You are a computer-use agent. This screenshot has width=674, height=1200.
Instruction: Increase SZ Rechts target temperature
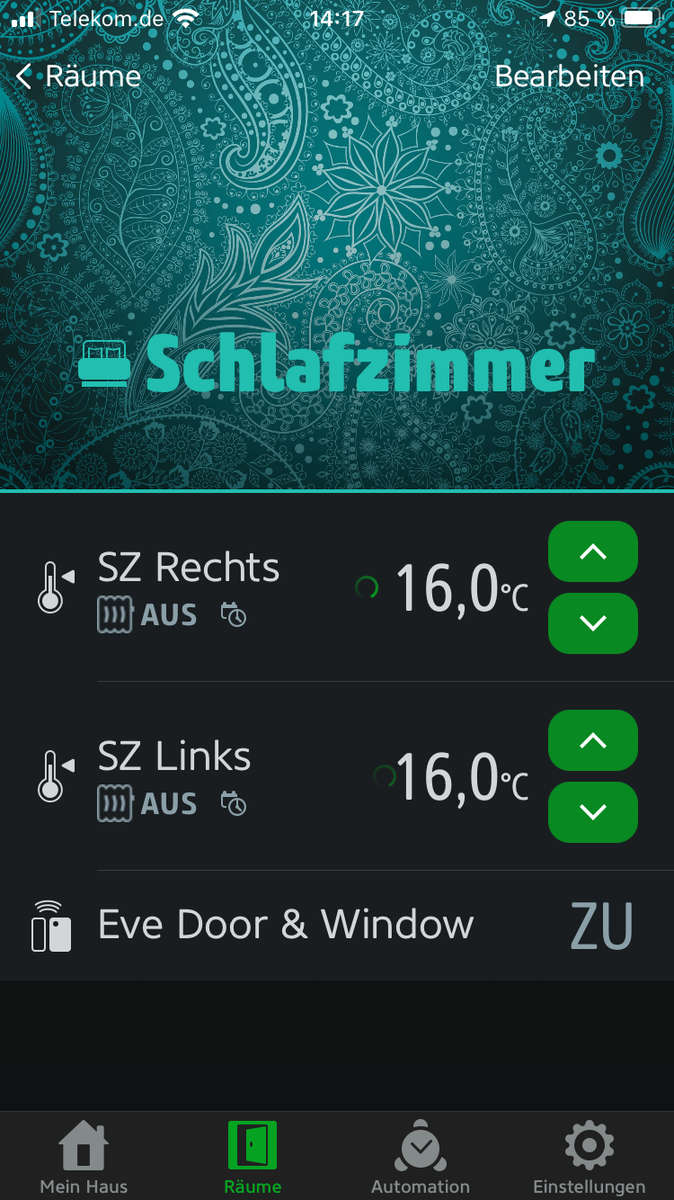click(592, 551)
